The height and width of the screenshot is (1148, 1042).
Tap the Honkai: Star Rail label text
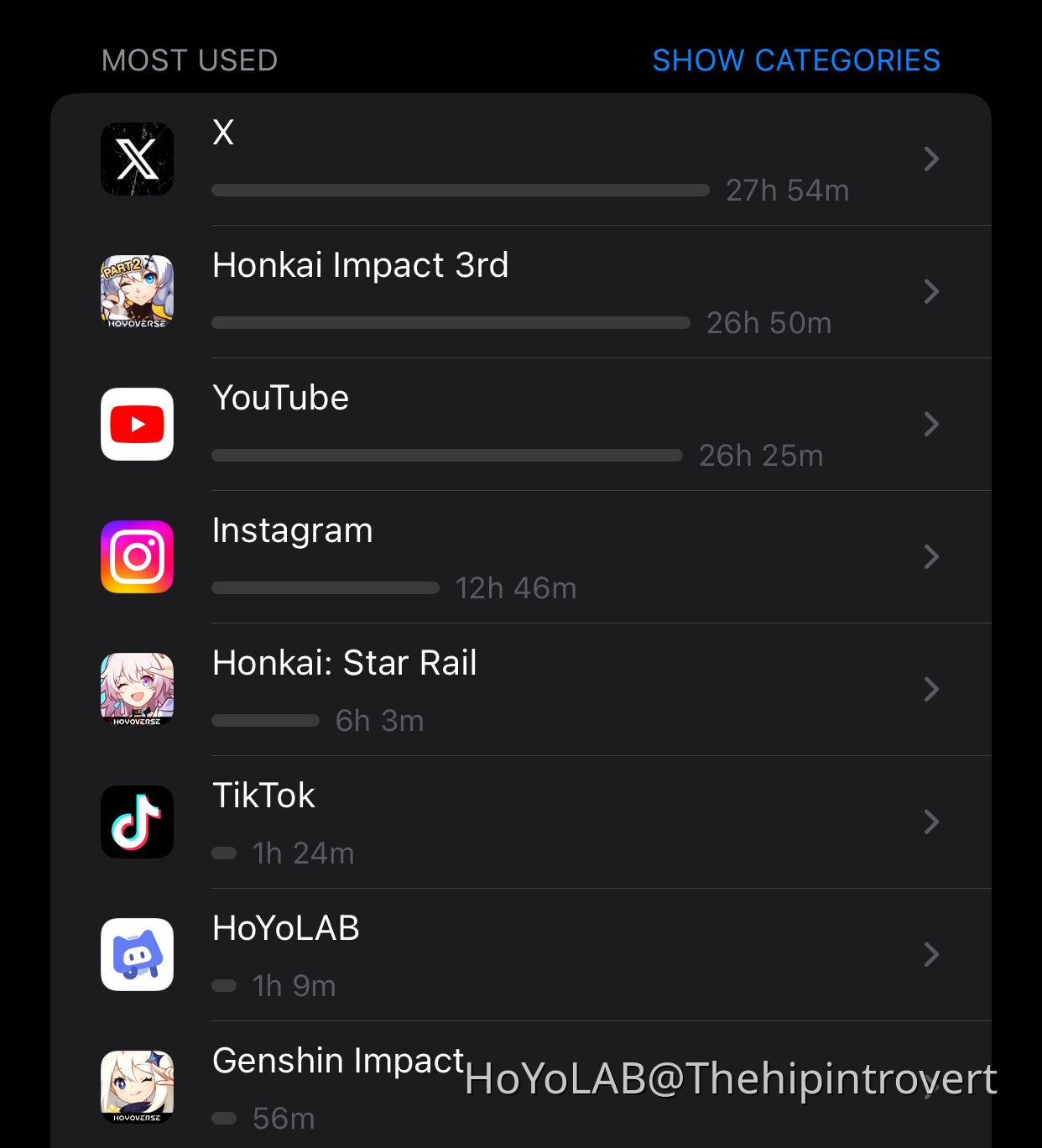[x=345, y=662]
